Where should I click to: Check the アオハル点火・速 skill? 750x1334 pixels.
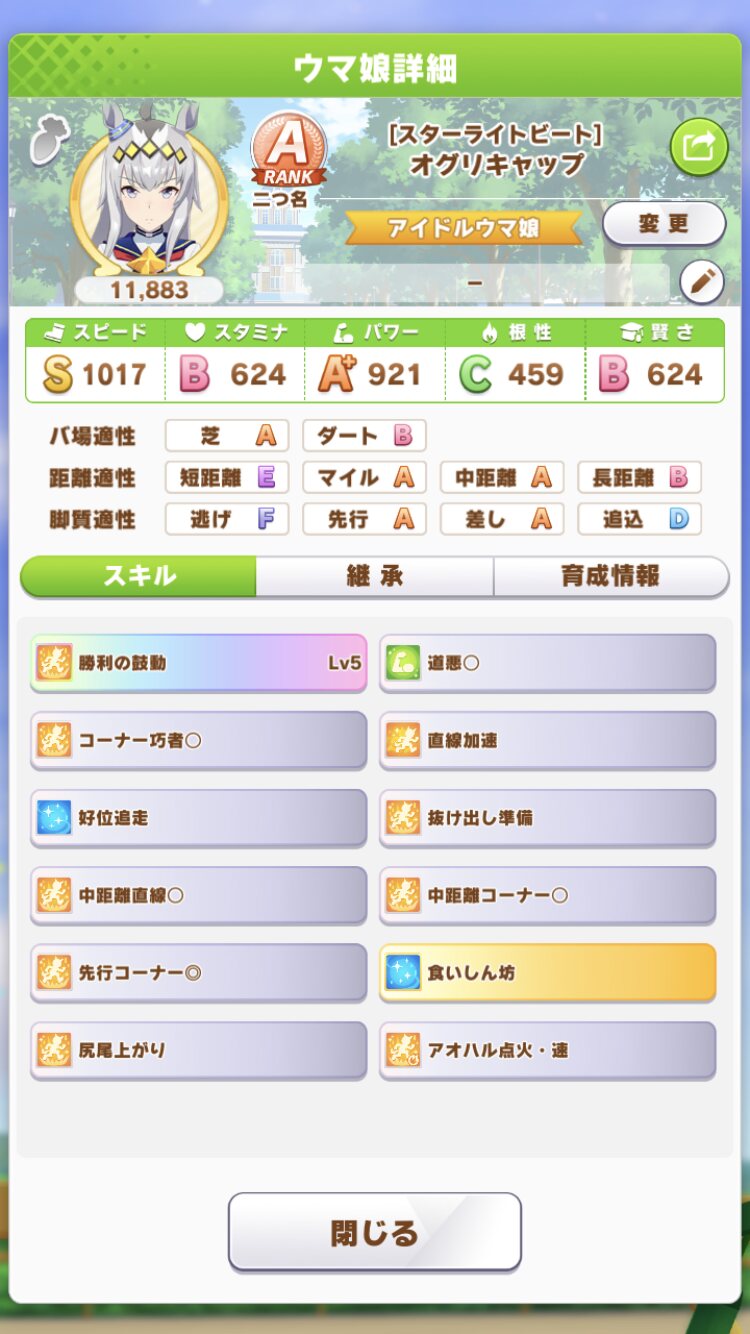547,1049
